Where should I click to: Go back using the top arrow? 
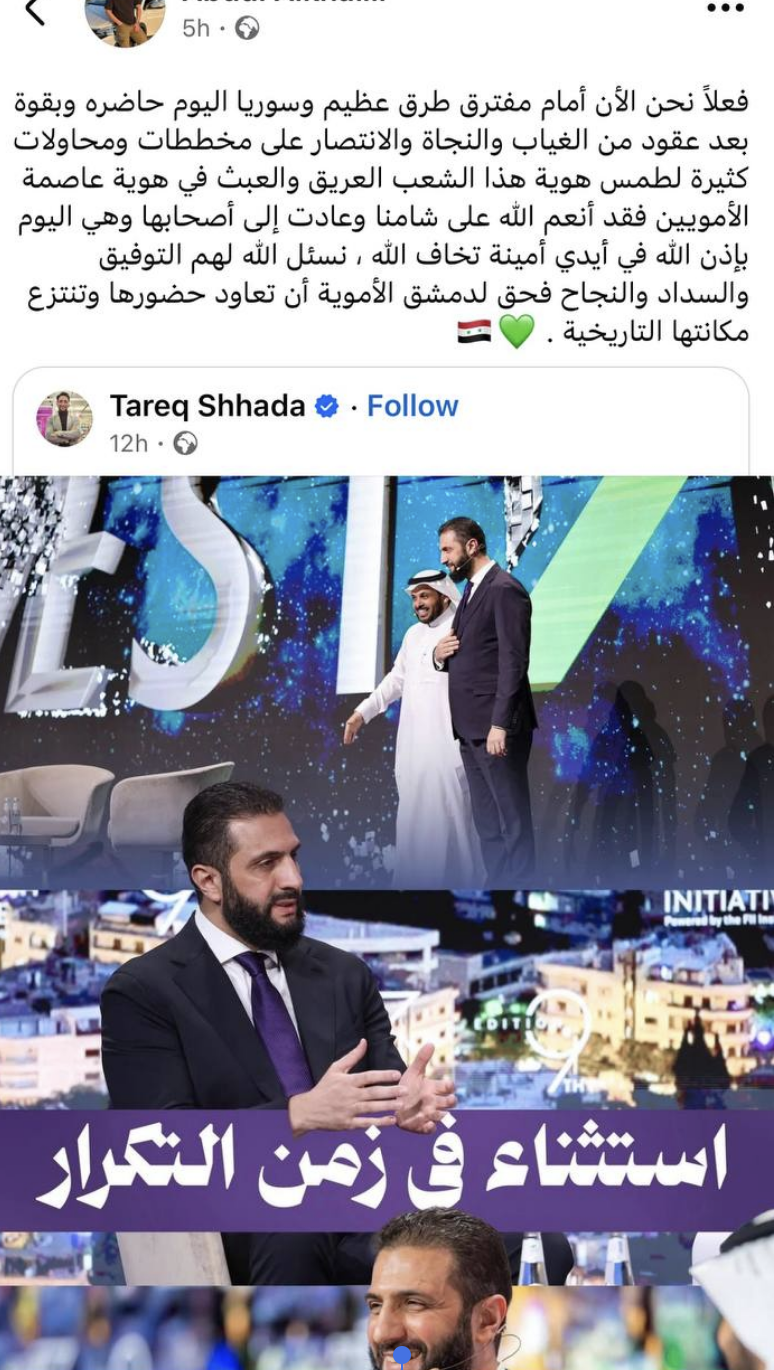click(x=35, y=14)
